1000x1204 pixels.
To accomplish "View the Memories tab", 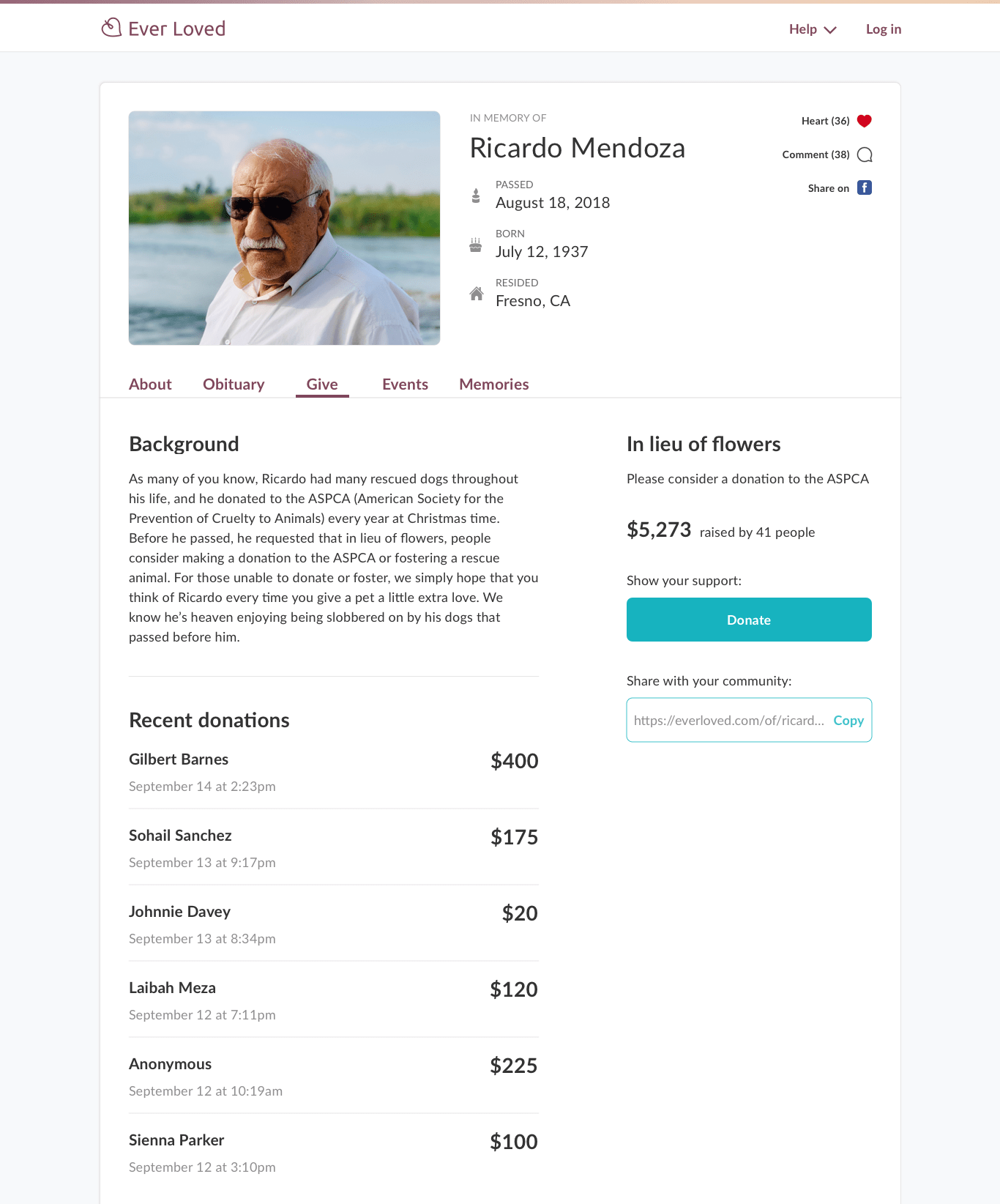I will coord(493,384).
